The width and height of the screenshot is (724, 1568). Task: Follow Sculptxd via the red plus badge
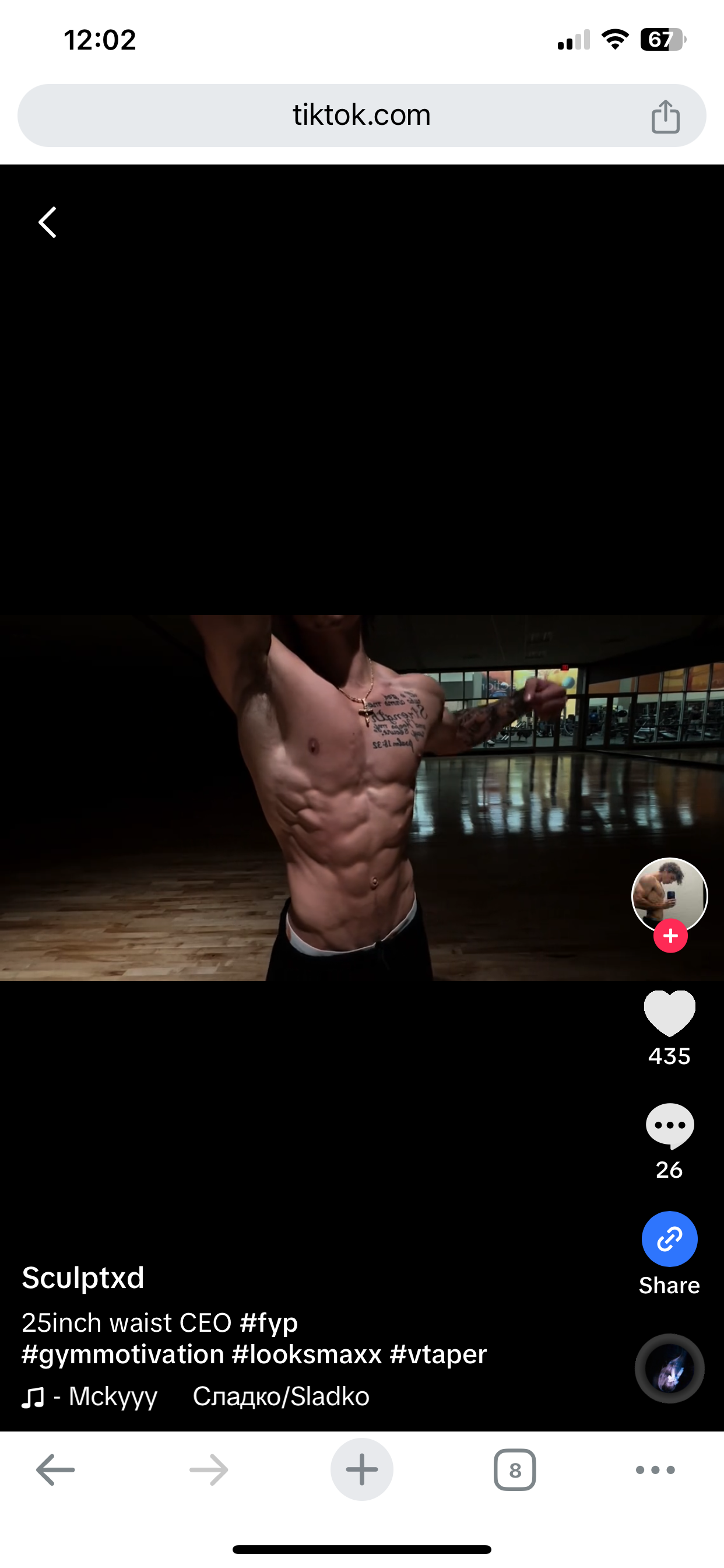click(670, 936)
